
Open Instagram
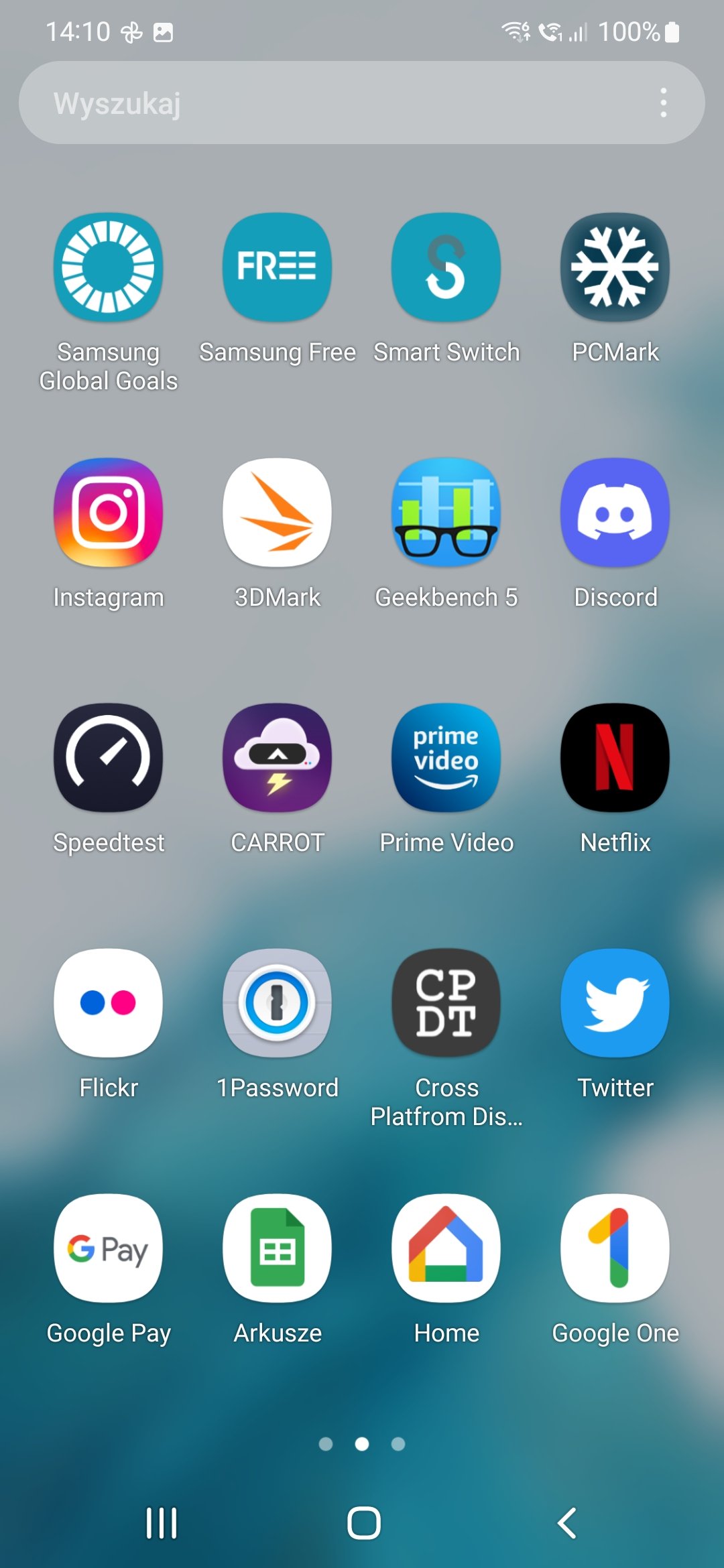[109, 512]
